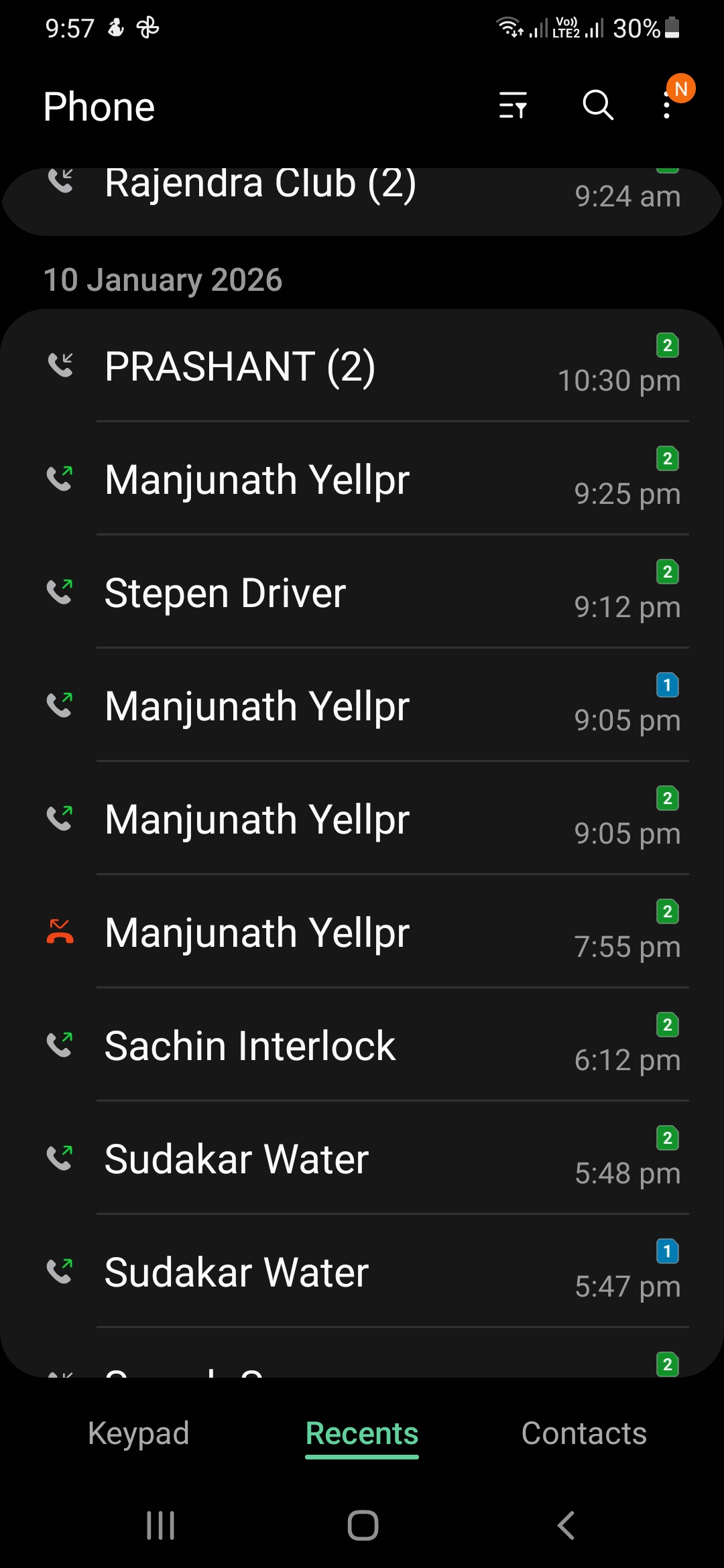Open PRASHANT's 10:30 pm call entry
This screenshot has height=1568, width=724.
[362, 366]
